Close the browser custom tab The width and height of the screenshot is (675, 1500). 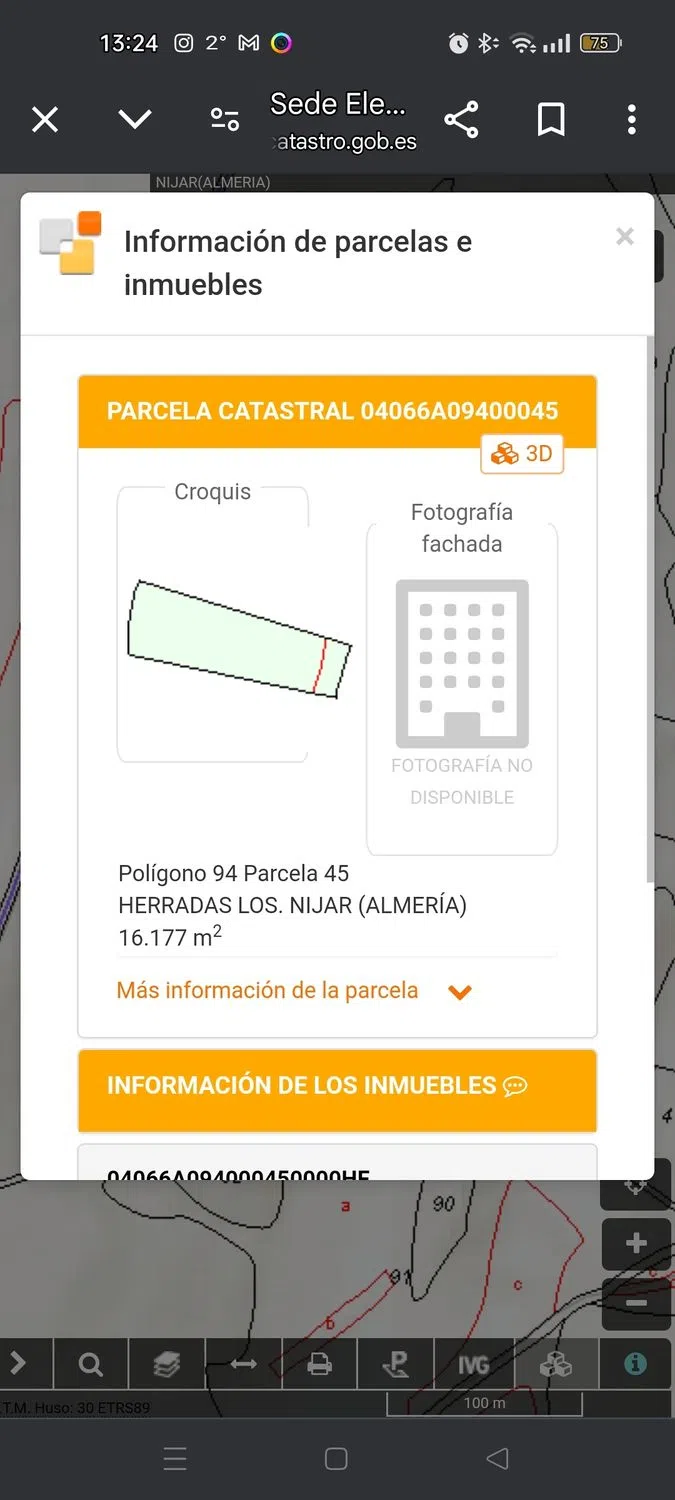[45, 121]
